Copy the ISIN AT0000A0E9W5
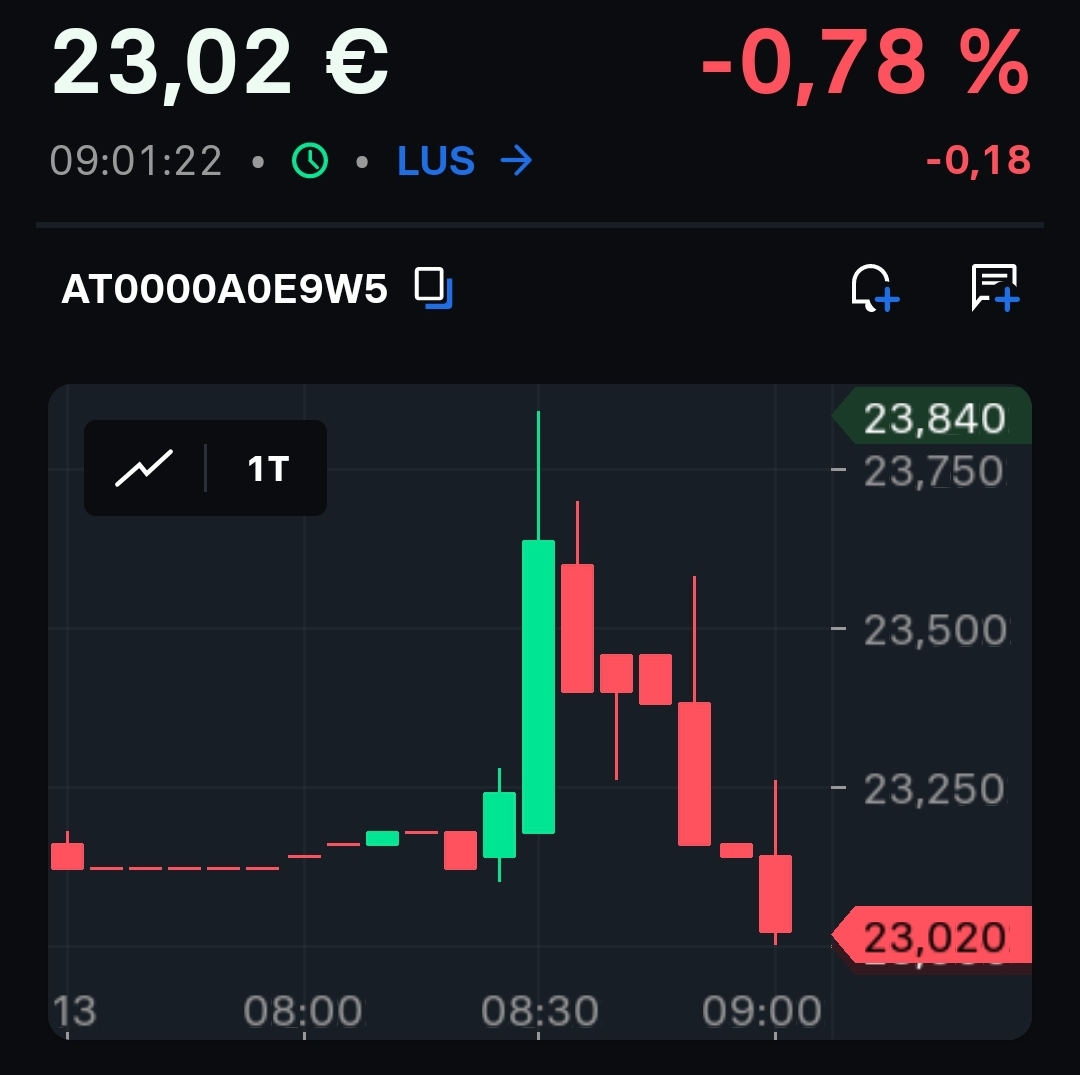The width and height of the screenshot is (1080, 1075). [433, 288]
